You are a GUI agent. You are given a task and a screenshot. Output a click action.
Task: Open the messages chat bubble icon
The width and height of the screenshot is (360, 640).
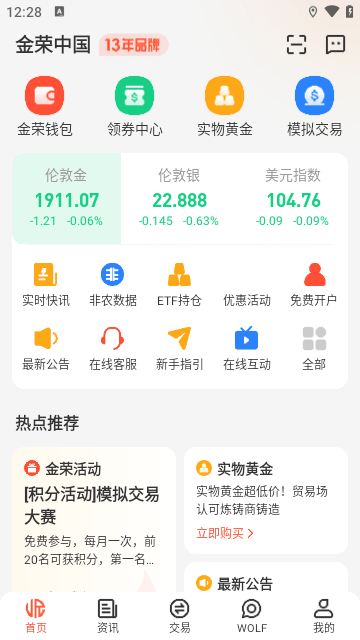[x=336, y=44]
